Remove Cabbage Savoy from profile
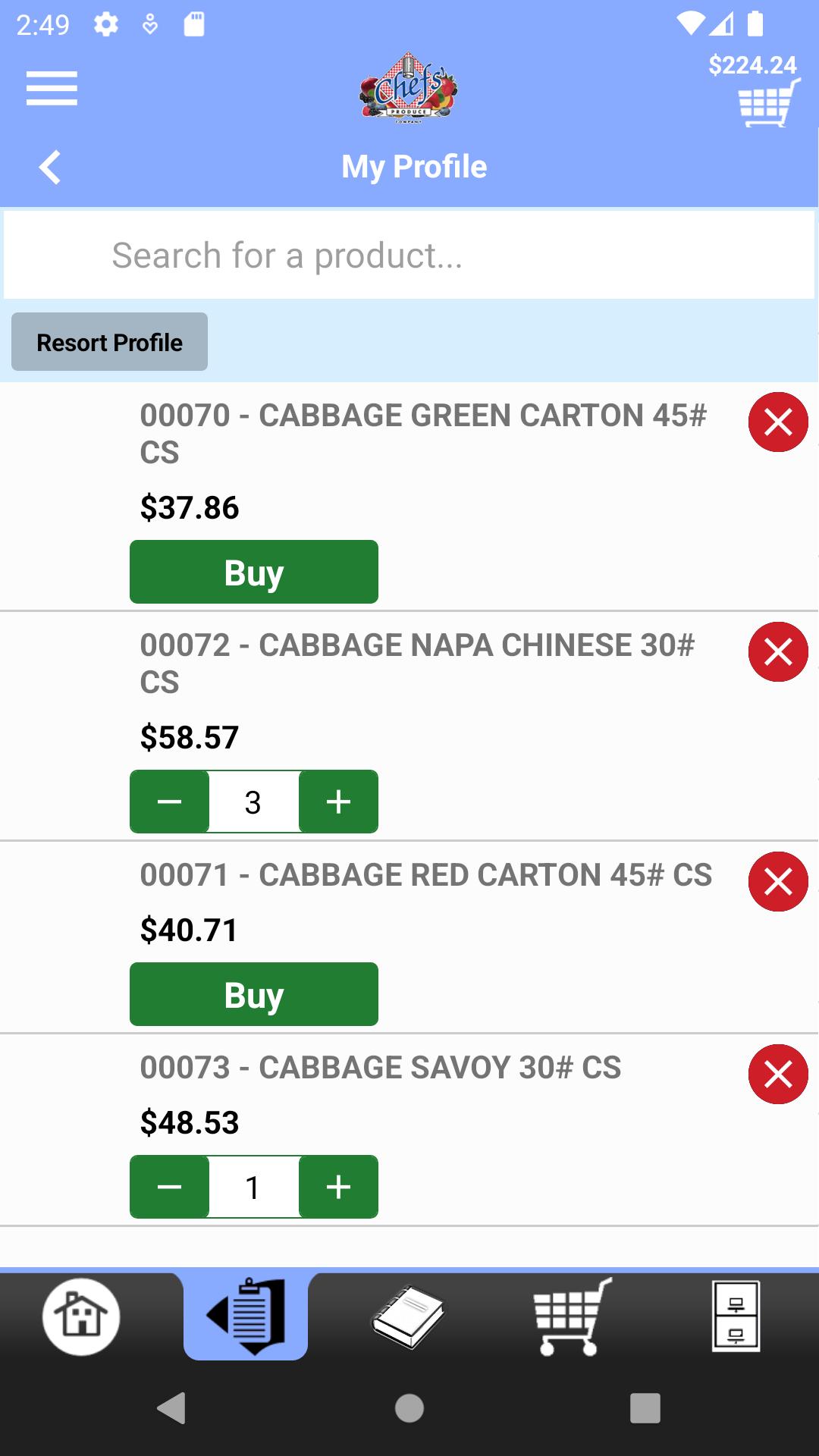 (778, 1075)
